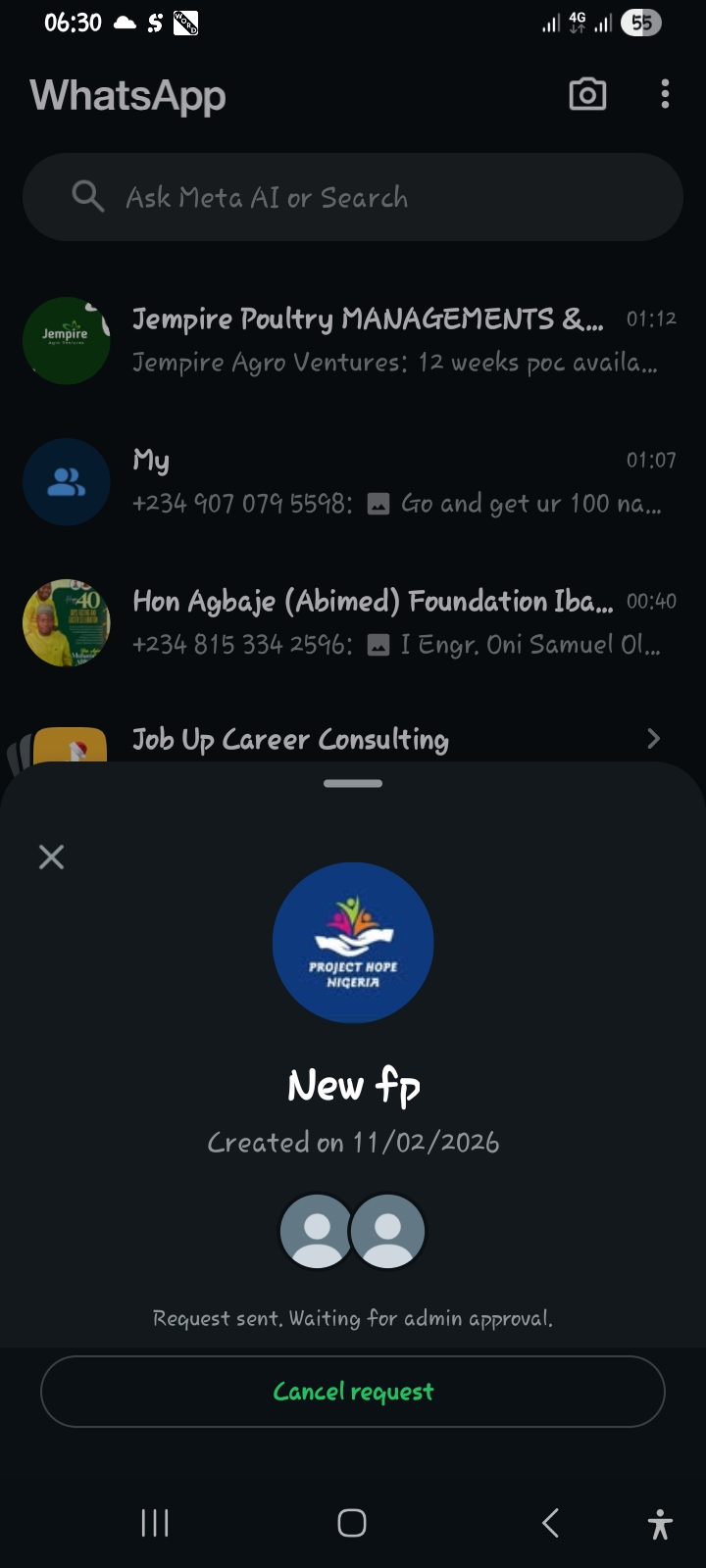The width and height of the screenshot is (706, 1568).
Task: Tap the Ask Meta AI or Search field
Action: pyautogui.click(x=353, y=197)
